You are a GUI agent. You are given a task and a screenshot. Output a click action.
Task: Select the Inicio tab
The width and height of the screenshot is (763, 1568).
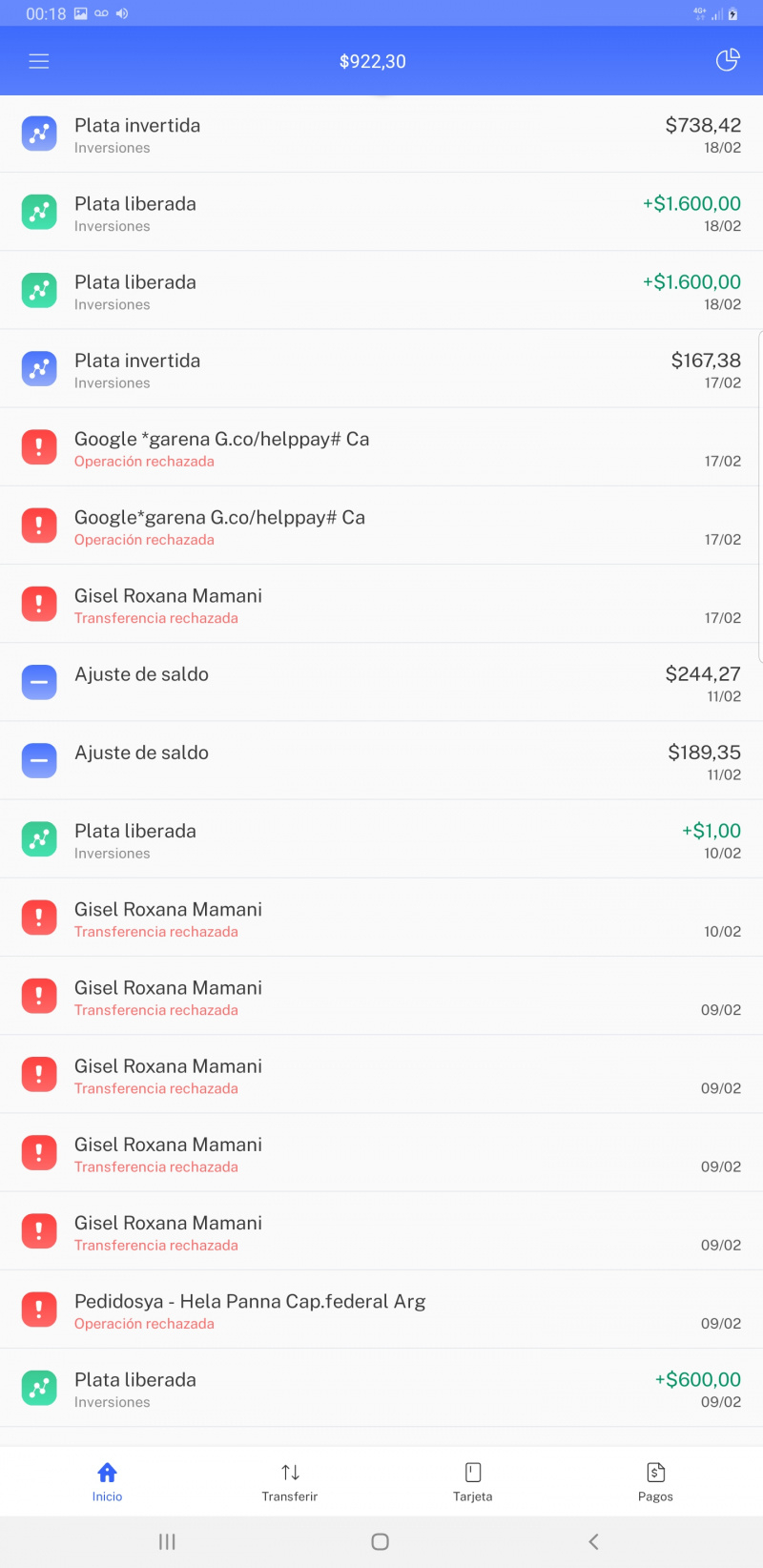pyautogui.click(x=107, y=1482)
